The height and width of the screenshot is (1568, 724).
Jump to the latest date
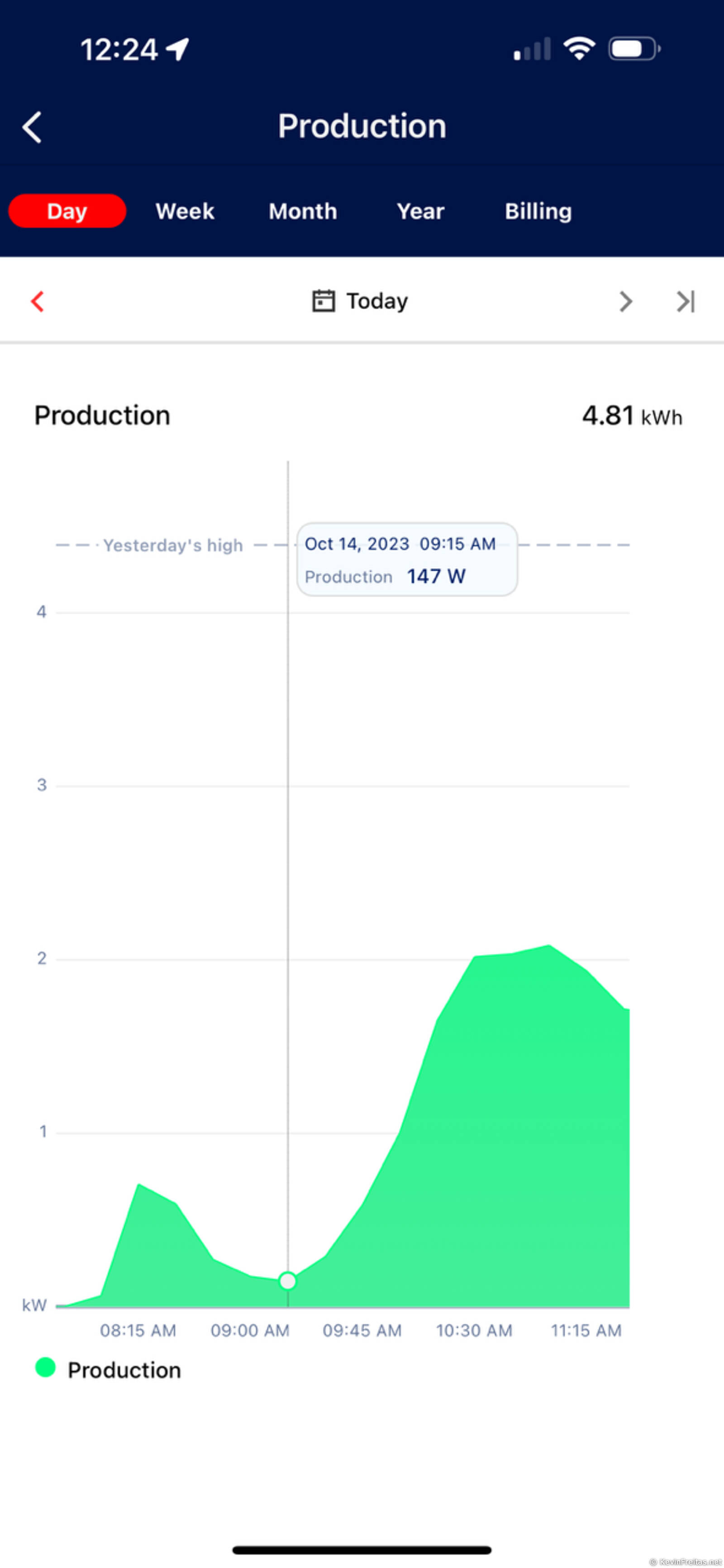686,301
